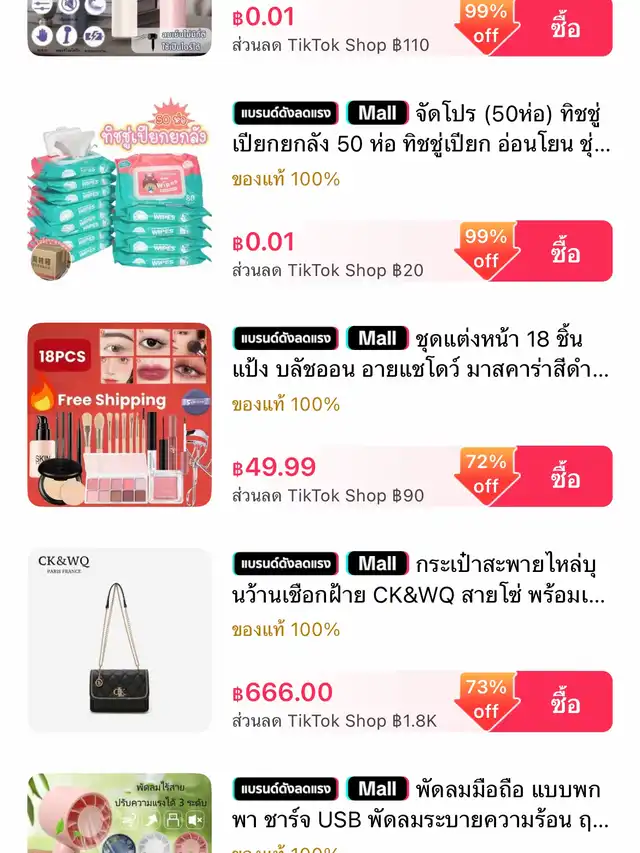Open the handheld USB fan product listing
This screenshot has width=640, height=853.
(420, 805)
